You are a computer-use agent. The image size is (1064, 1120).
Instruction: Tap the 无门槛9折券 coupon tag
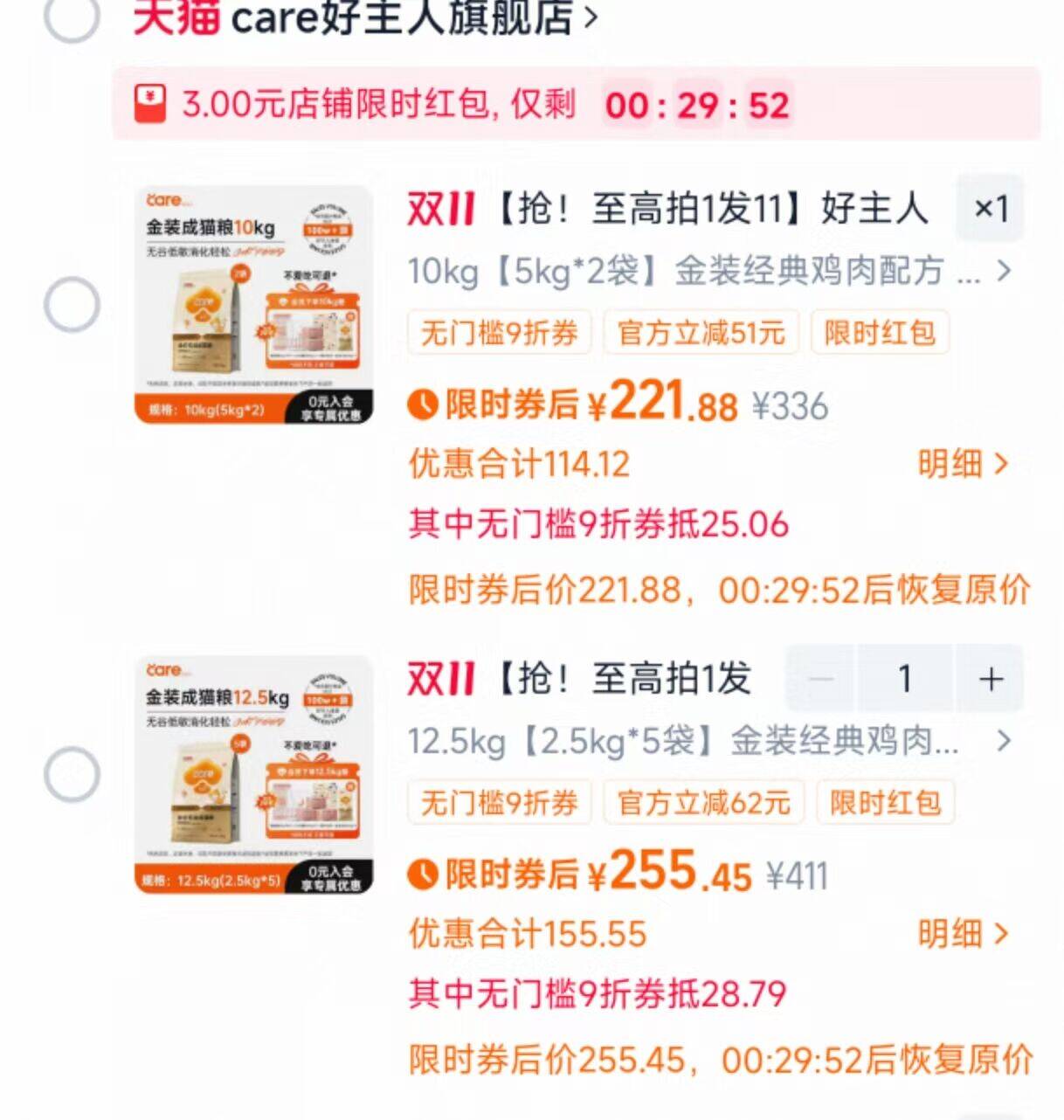499,333
